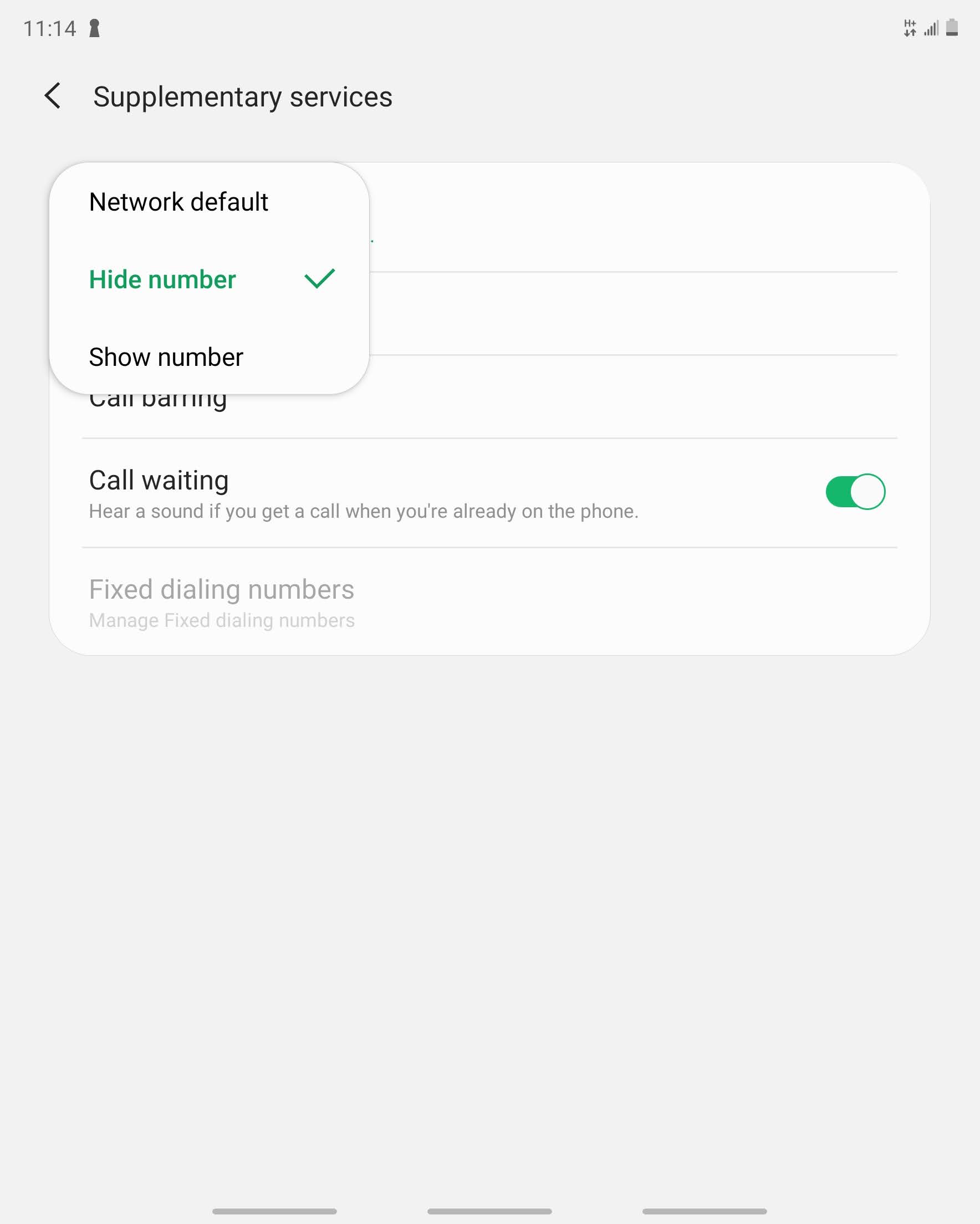Dismiss popup by tapping Supplementary services title
Viewport: 980px width, 1224px height.
(242, 96)
